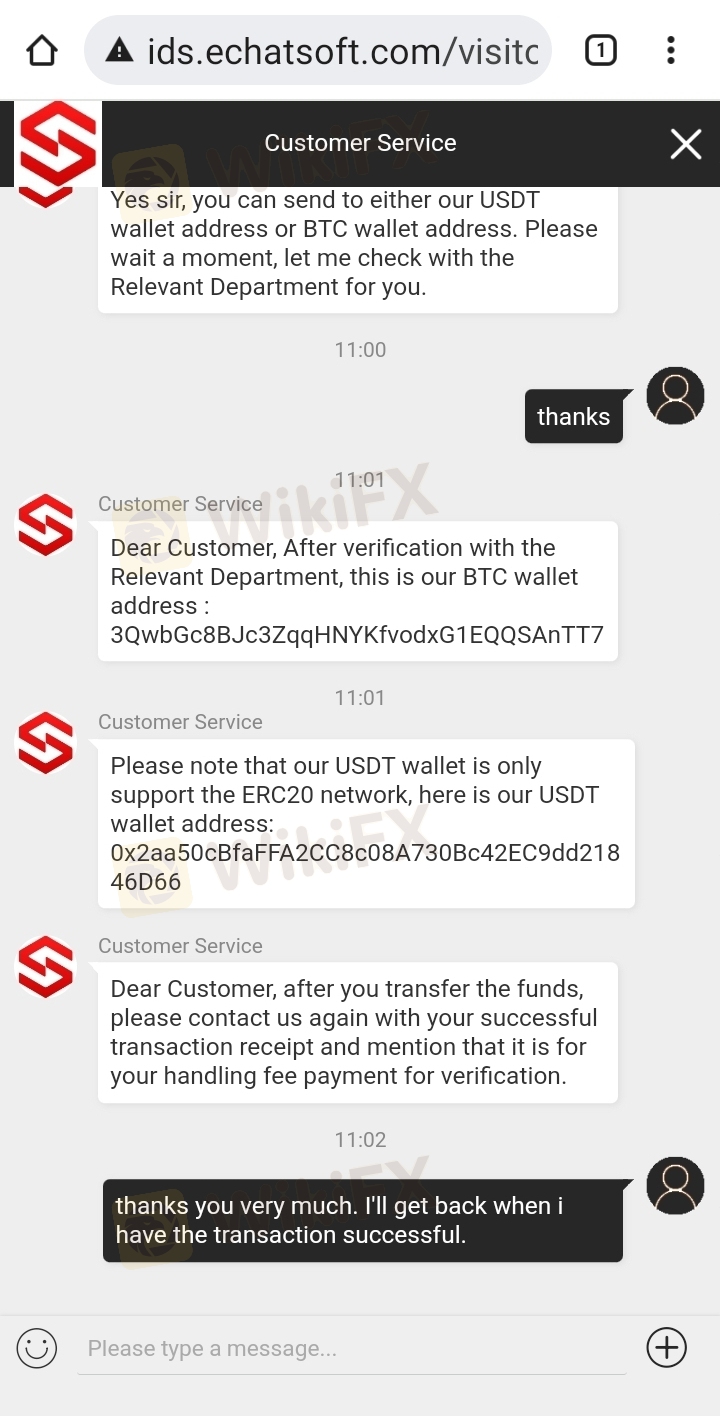Image resolution: width=720 pixels, height=1416 pixels.
Task: Close the Customer Service chat window
Action: (686, 144)
